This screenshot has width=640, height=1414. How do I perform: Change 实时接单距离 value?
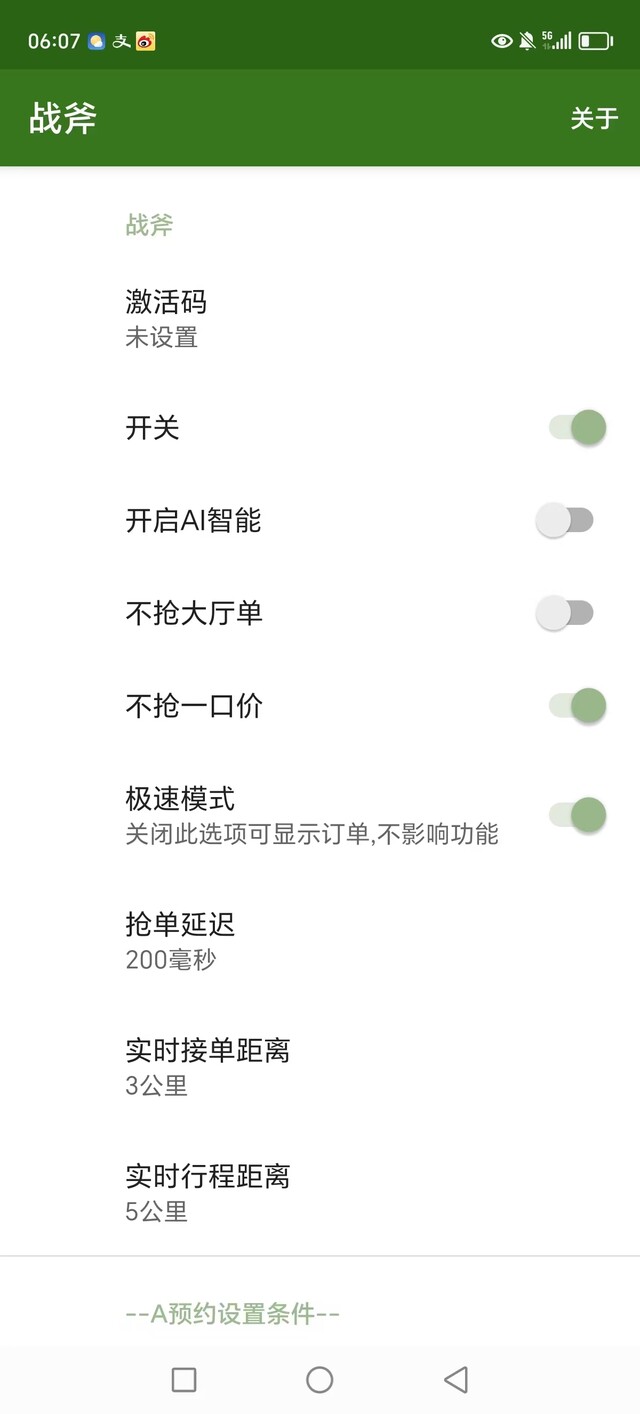(x=320, y=1067)
